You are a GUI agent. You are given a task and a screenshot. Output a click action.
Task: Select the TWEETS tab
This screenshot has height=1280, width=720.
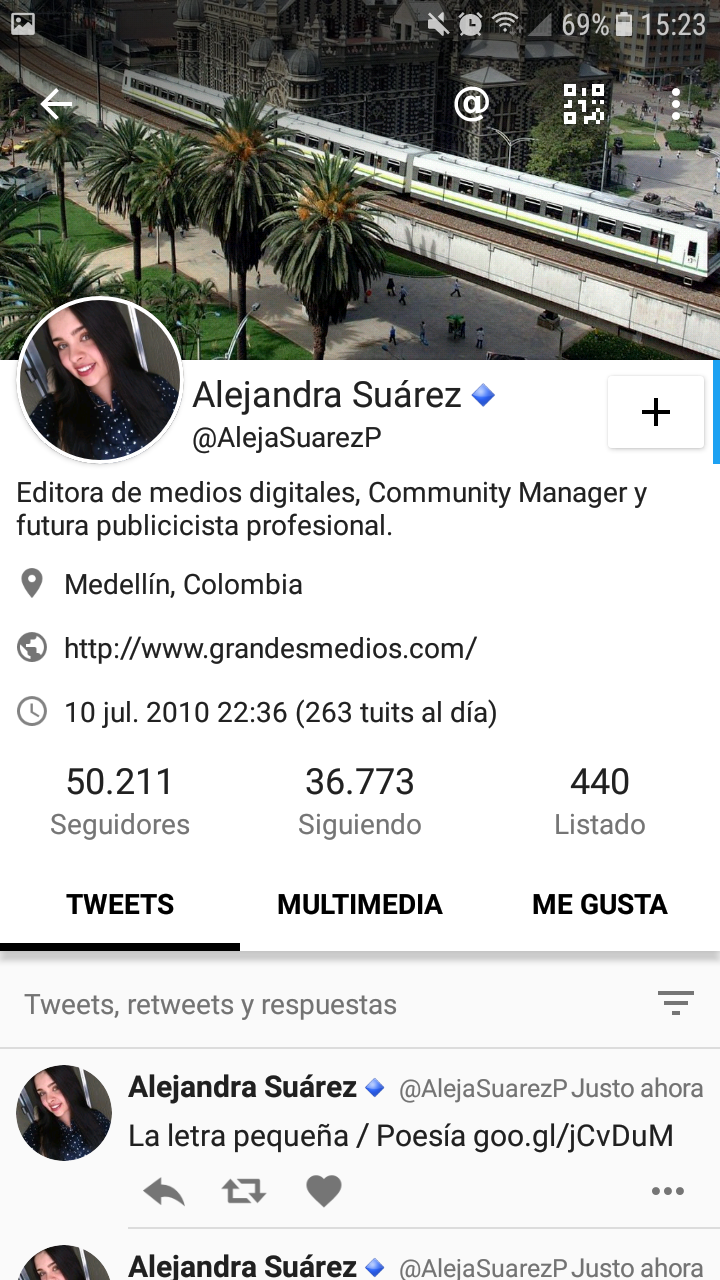click(x=120, y=905)
